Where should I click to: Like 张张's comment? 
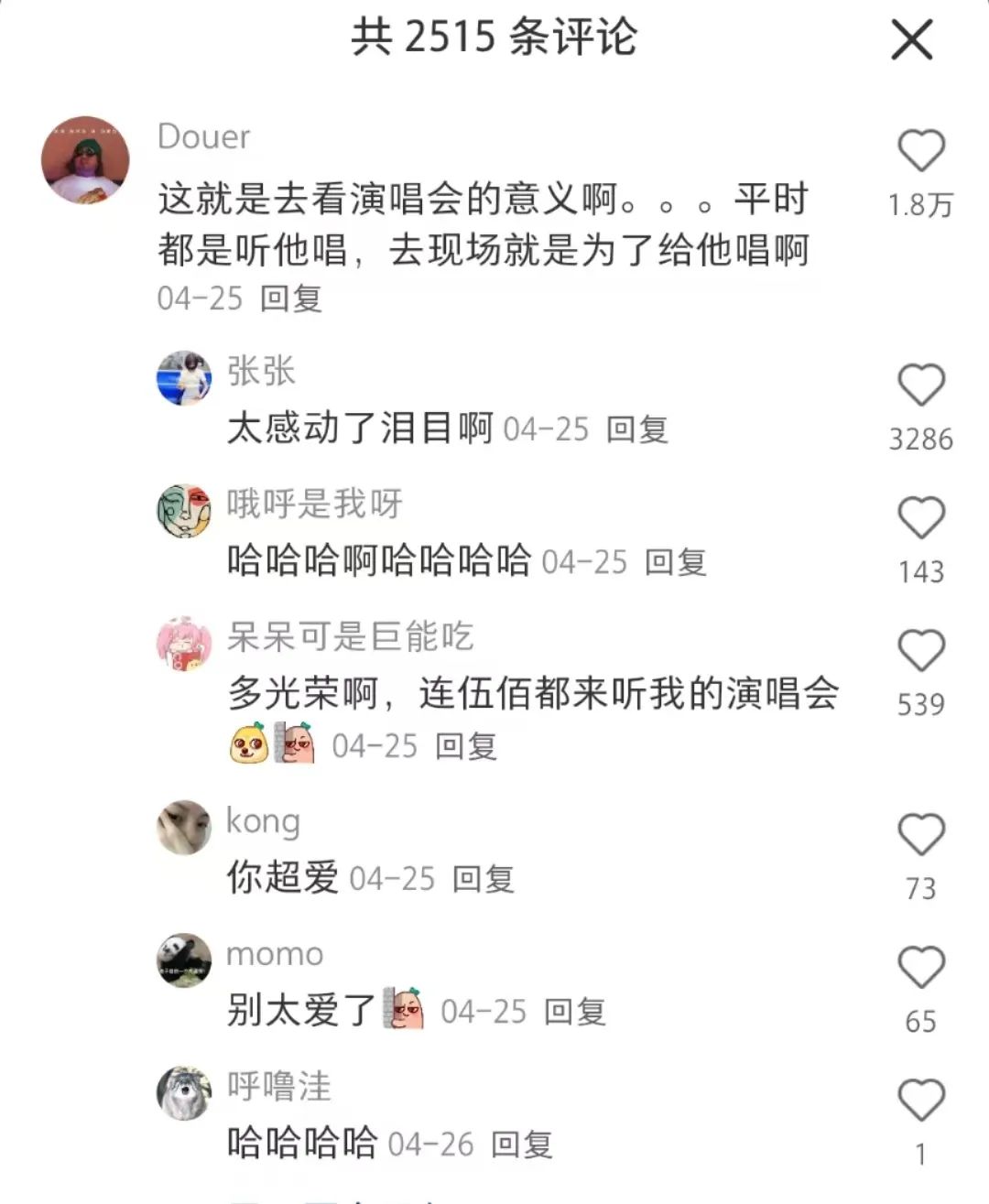[920, 385]
